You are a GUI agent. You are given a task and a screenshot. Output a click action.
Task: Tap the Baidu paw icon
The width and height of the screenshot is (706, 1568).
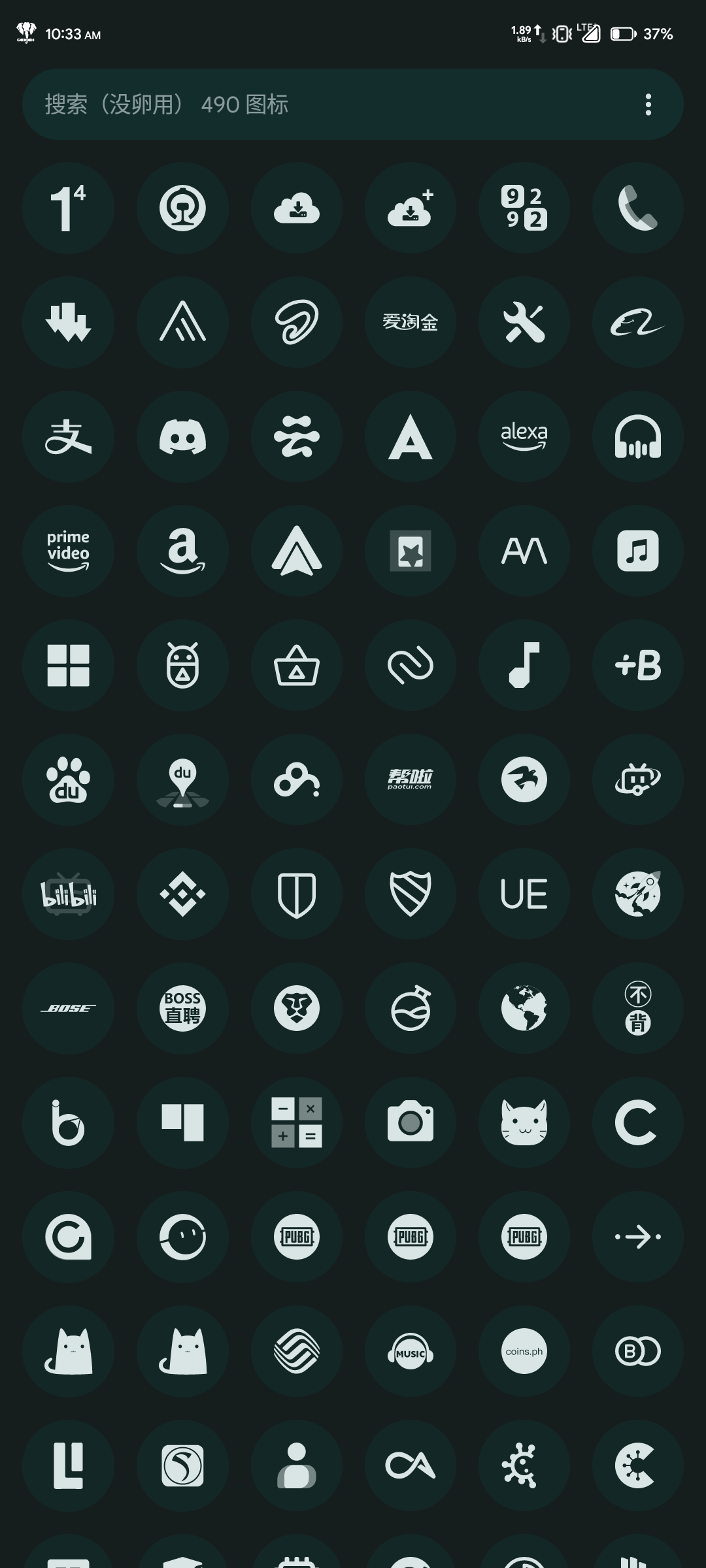pyautogui.click(x=68, y=779)
